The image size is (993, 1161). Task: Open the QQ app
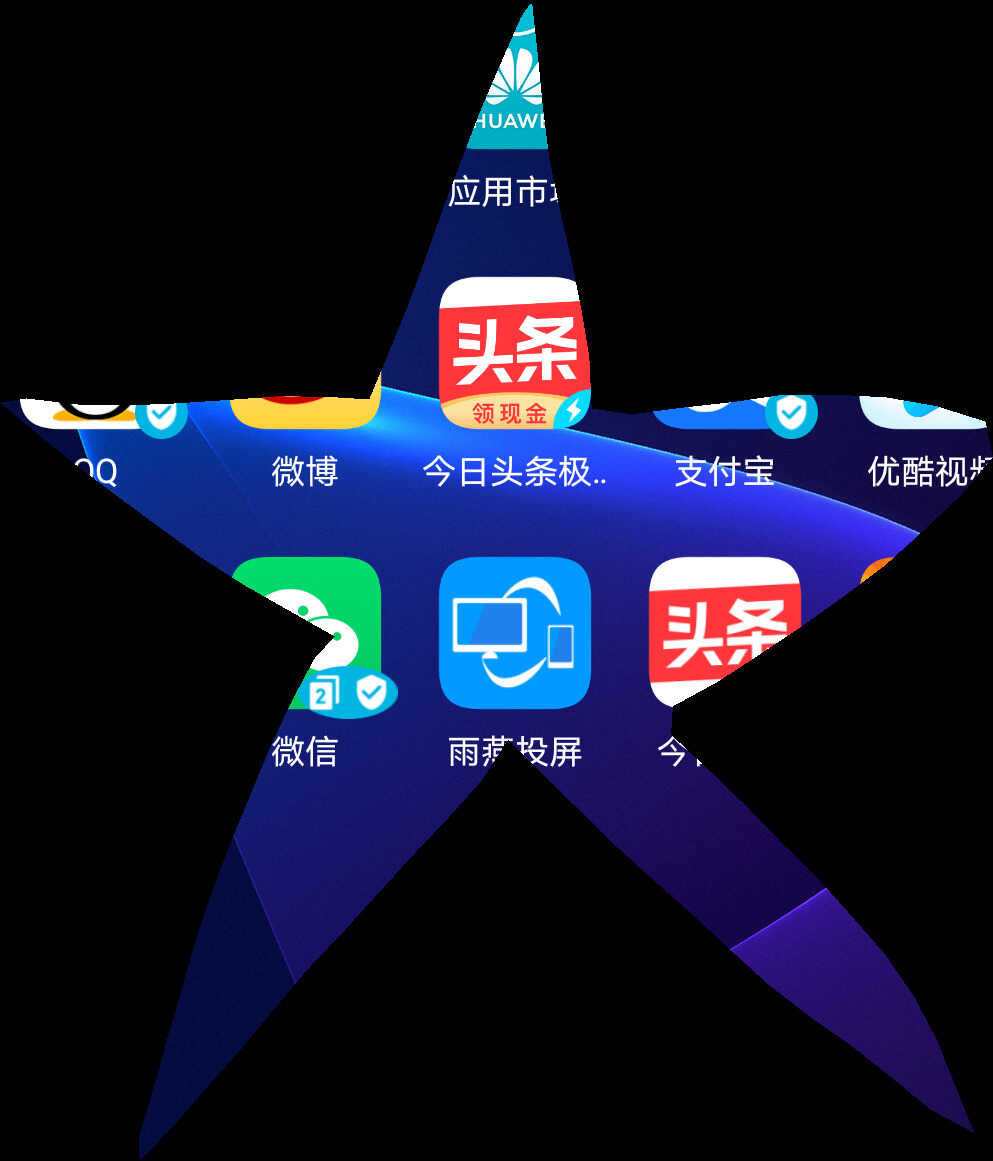pos(95,412)
